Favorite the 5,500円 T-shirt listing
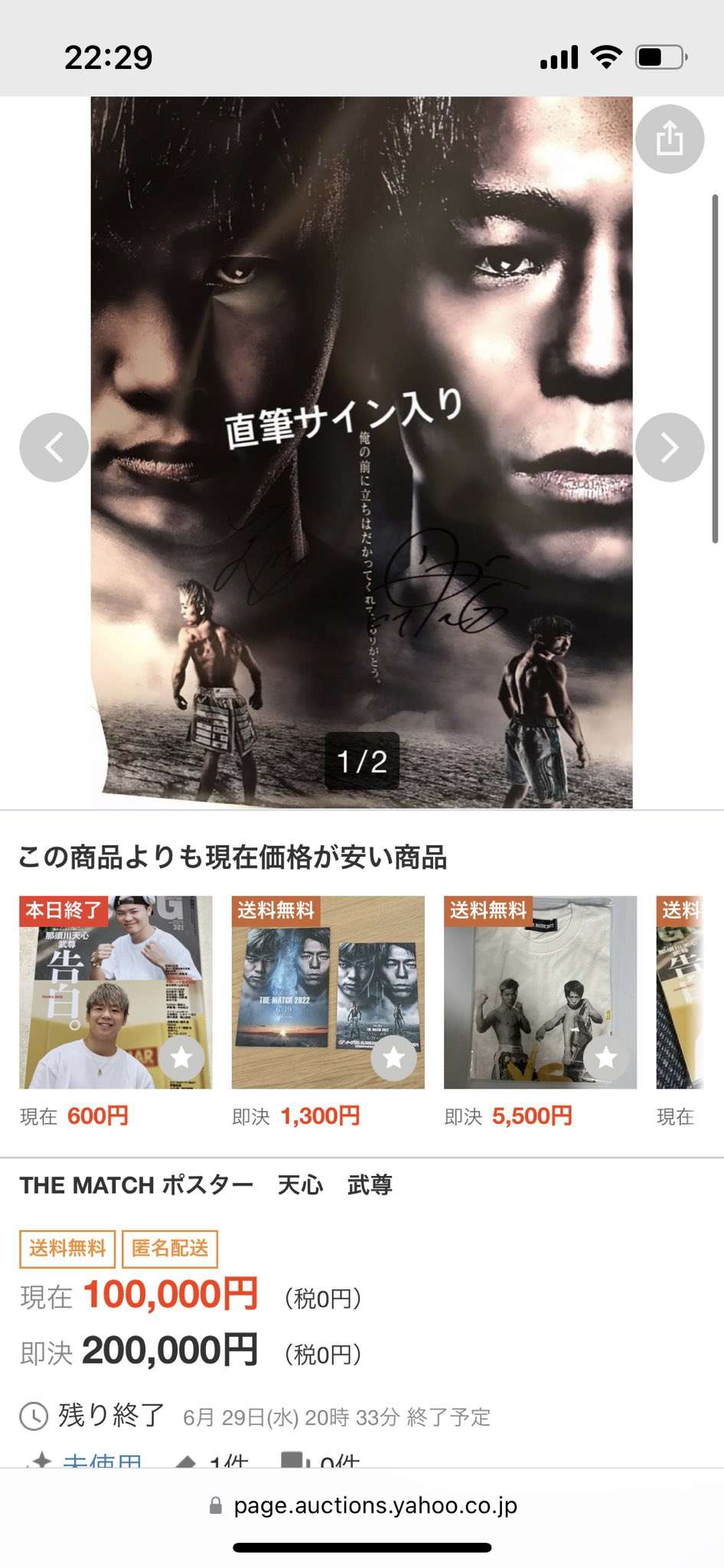 [606, 1058]
